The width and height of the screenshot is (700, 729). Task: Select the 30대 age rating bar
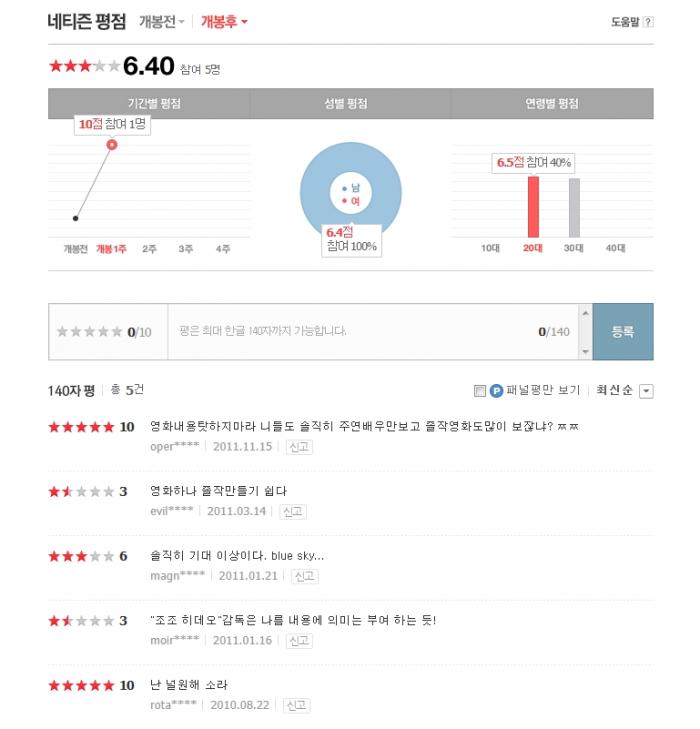point(574,208)
